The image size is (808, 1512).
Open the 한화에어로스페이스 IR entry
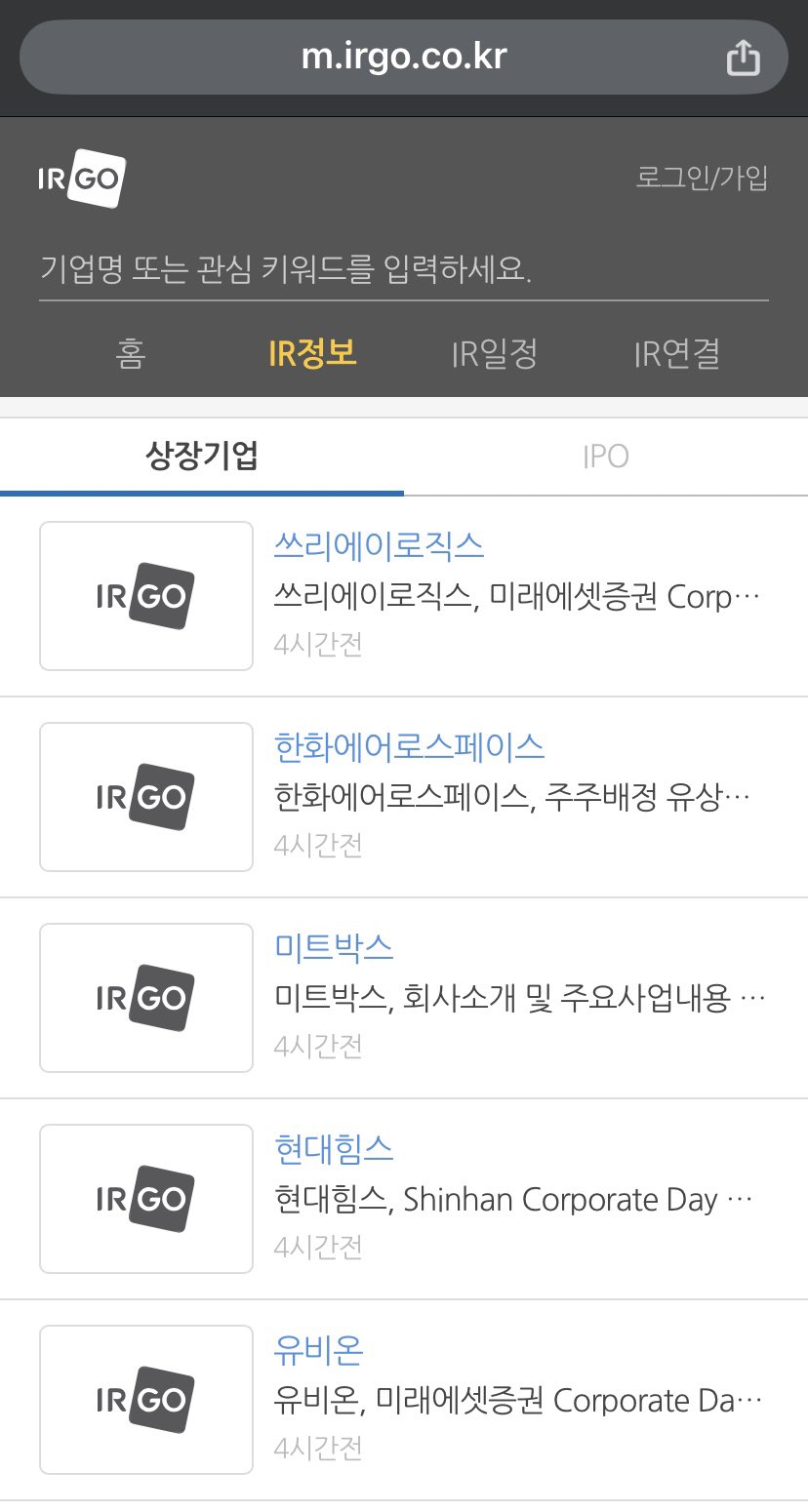[x=404, y=797]
